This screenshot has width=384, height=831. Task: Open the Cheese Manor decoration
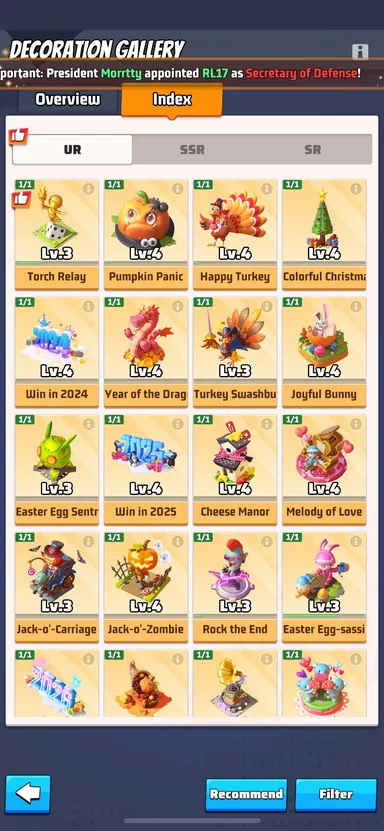(235, 470)
